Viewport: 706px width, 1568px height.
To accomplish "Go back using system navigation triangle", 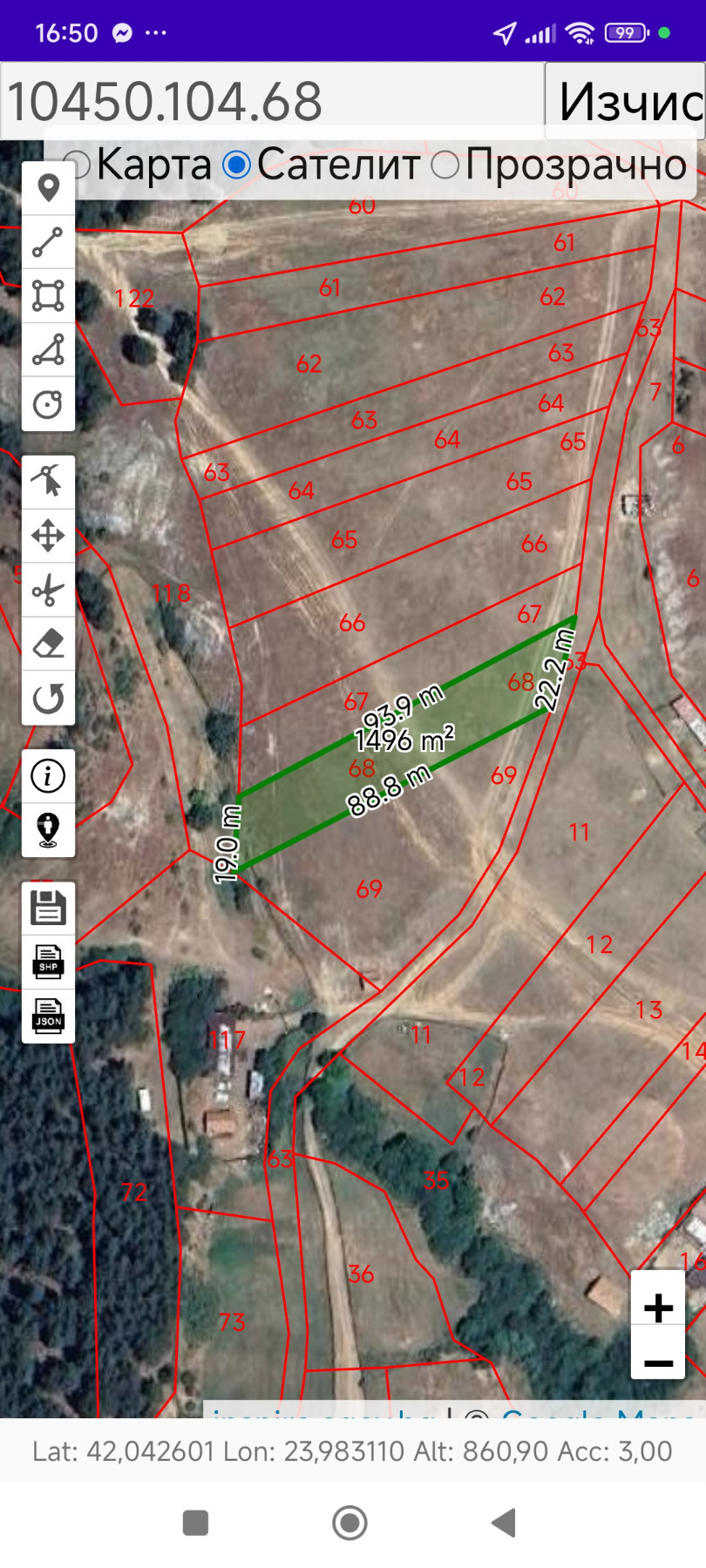I will (x=504, y=1523).
